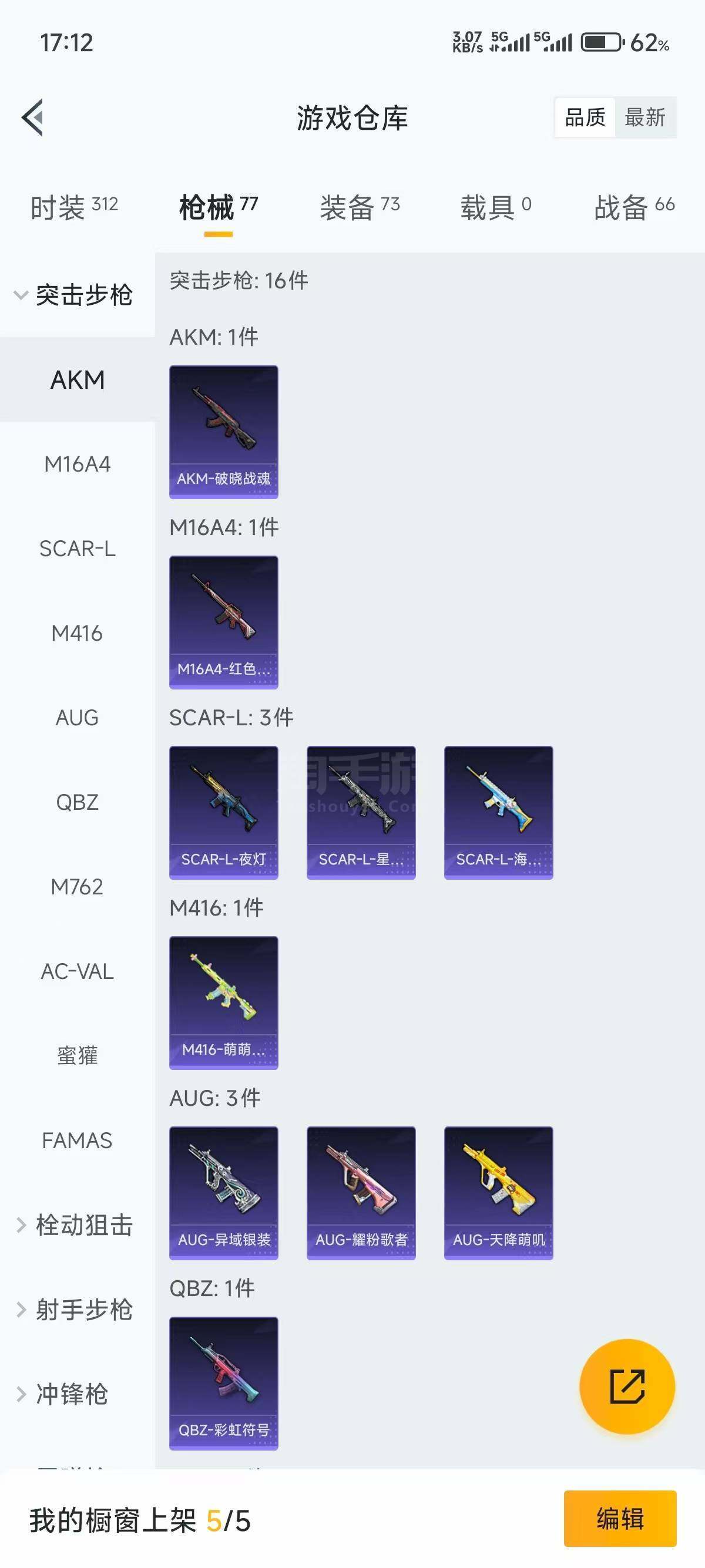
Task: Open the AKM-破晓战魂 skin tile
Action: (x=223, y=432)
